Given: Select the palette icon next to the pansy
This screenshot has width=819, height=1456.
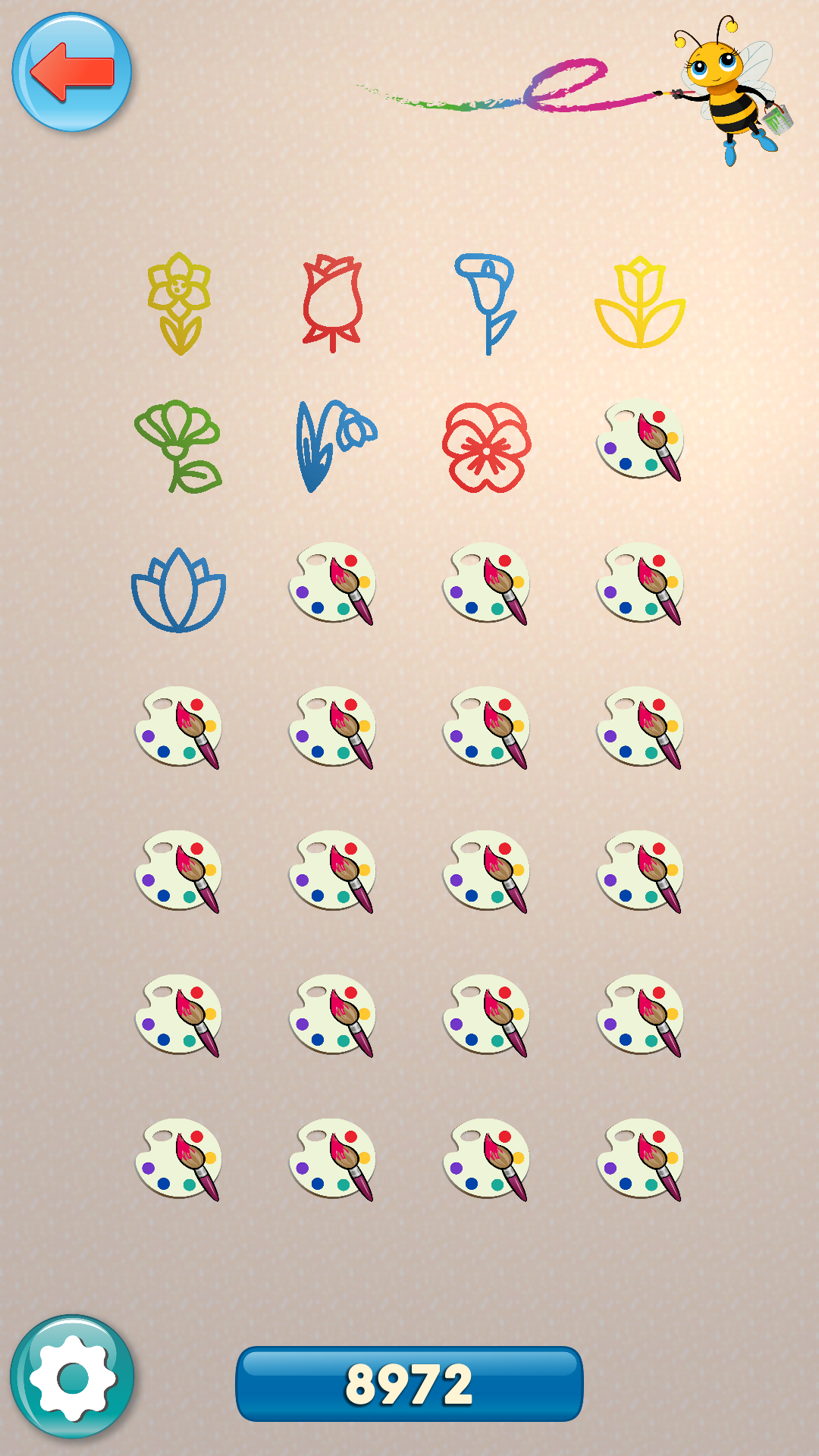Looking at the screenshot, I should [x=645, y=444].
